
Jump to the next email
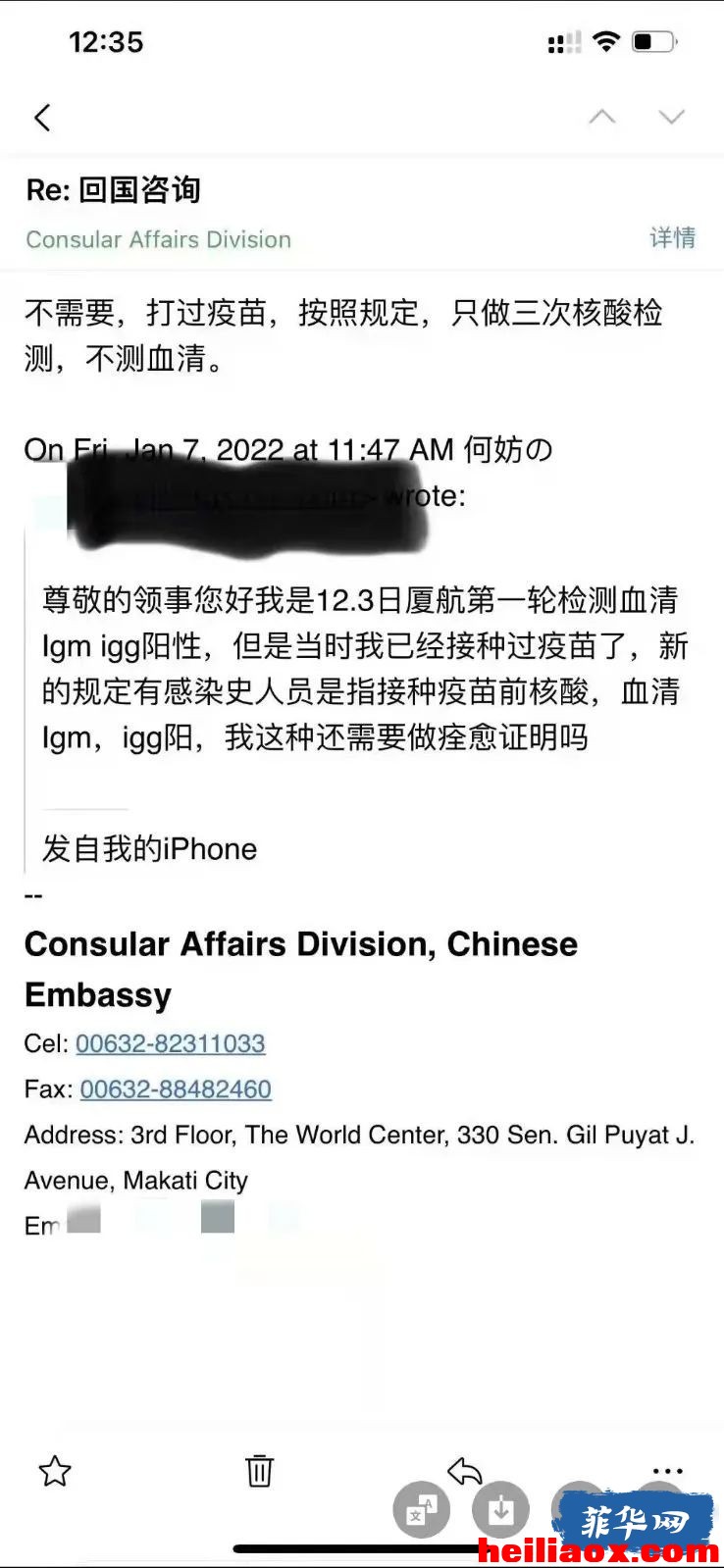[671, 117]
